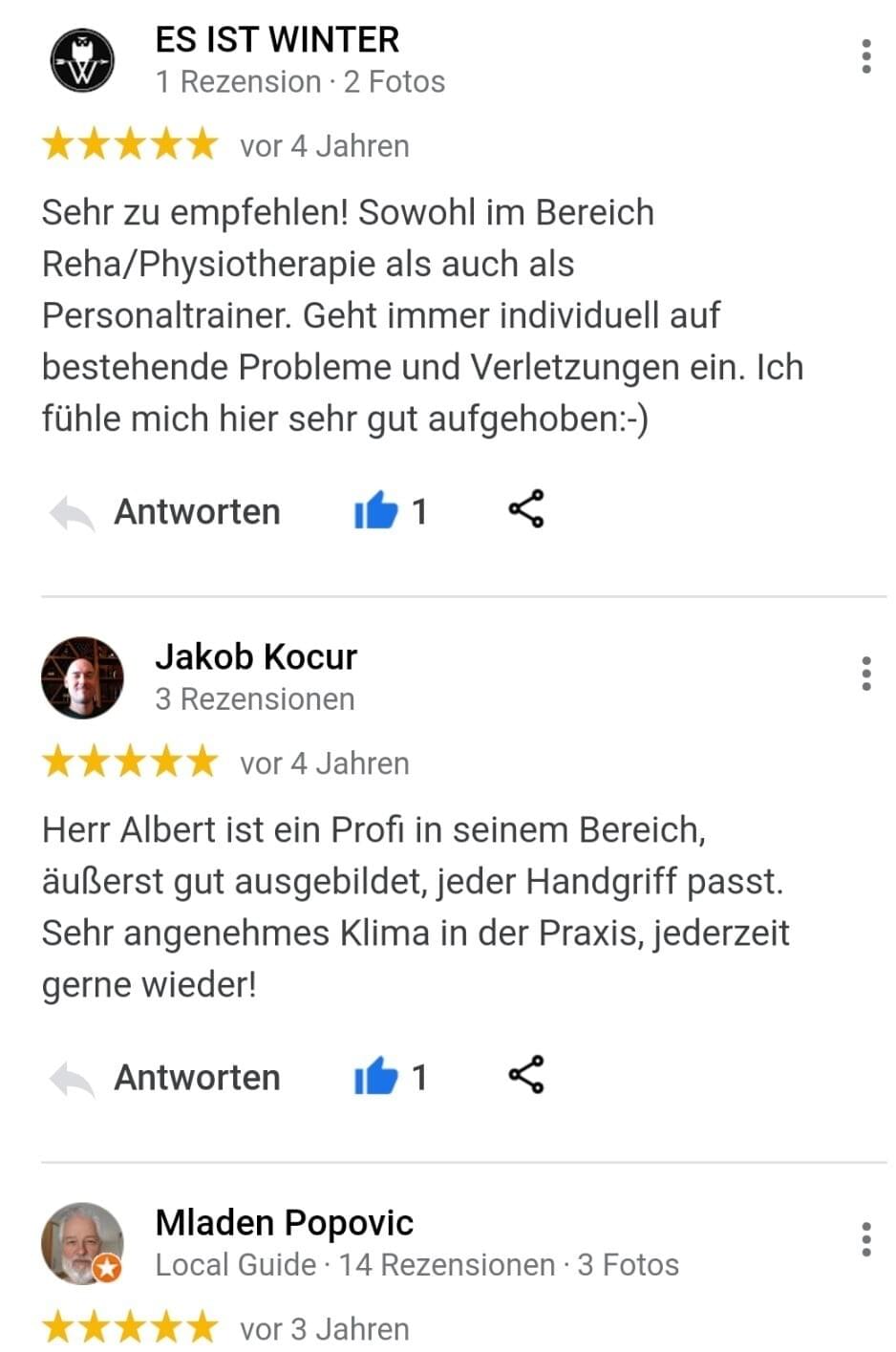The image size is (896, 1352).
Task: Open Mladen Popovic's Local Guide profile
Action: [x=82, y=1242]
